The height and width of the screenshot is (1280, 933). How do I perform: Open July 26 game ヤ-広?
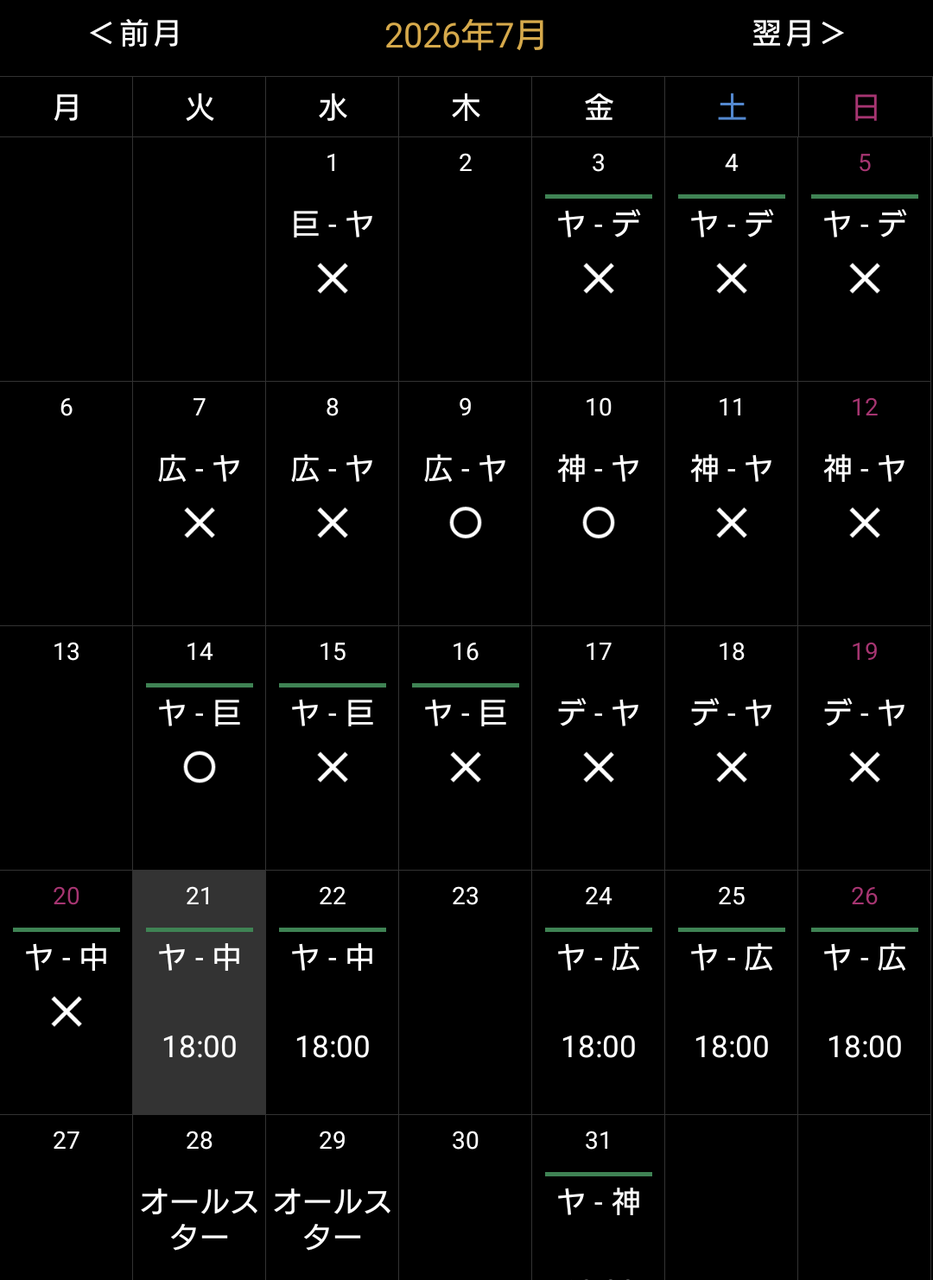click(865, 993)
